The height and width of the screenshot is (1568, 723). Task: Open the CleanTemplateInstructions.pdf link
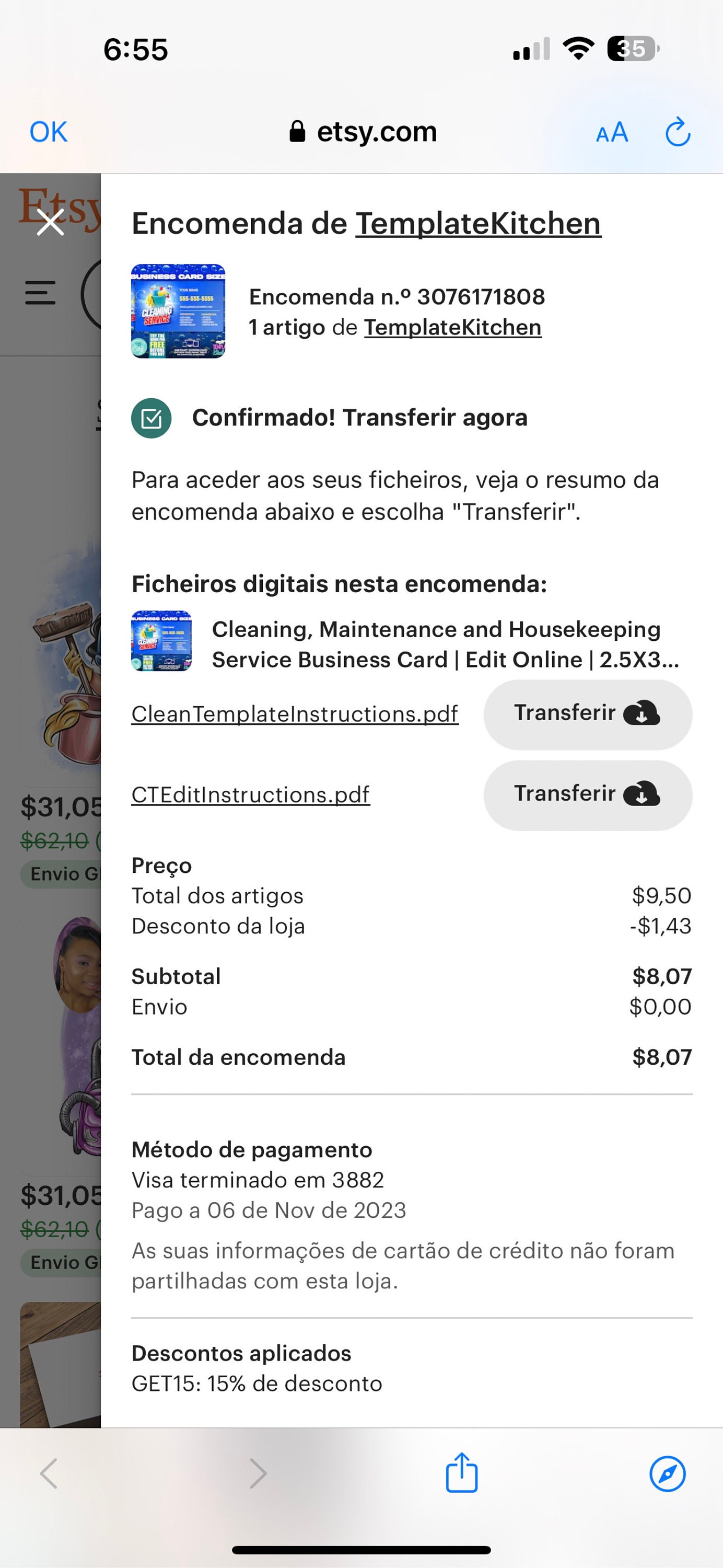[x=295, y=714]
